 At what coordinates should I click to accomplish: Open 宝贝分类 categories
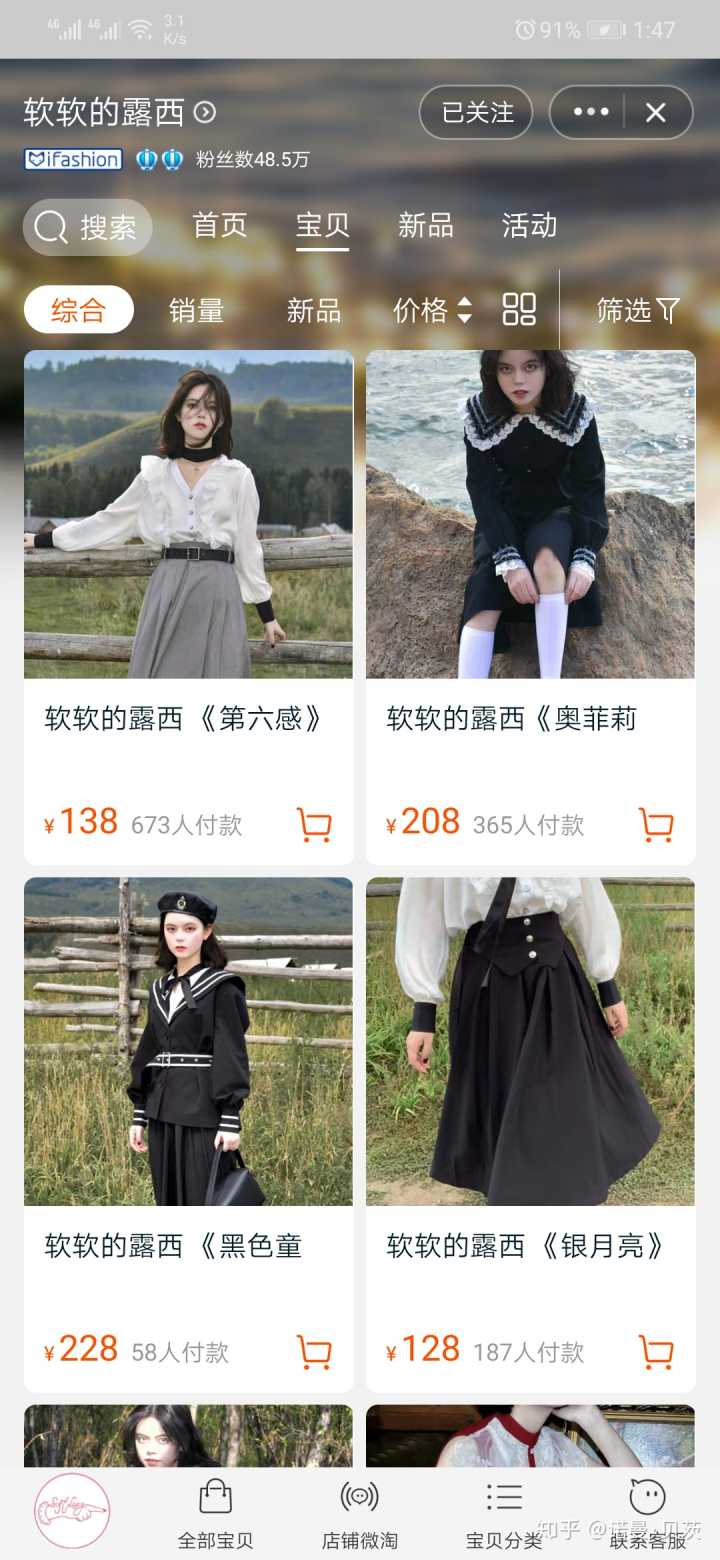tap(504, 1514)
